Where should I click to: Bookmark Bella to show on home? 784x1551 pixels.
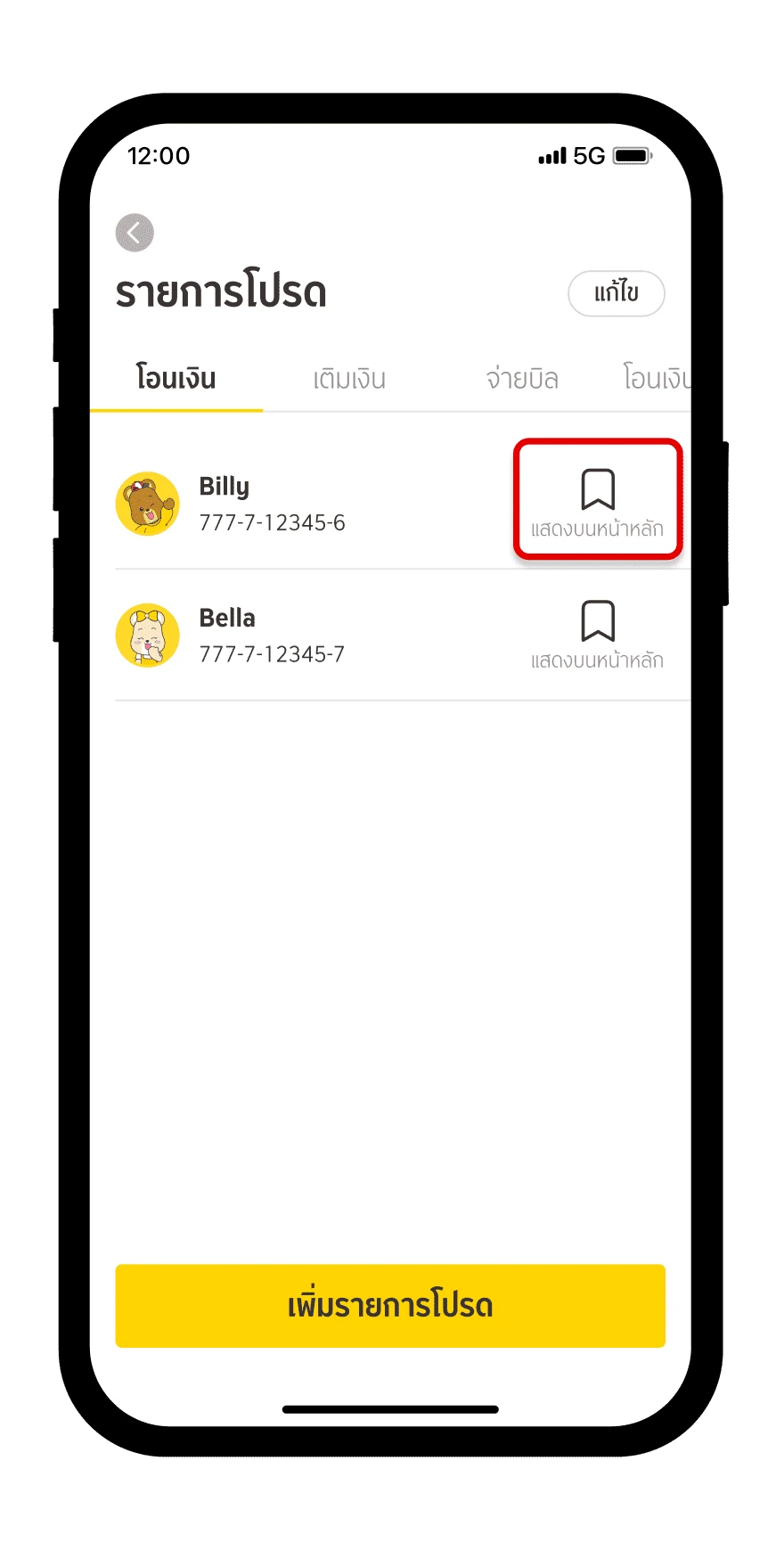[x=598, y=632]
